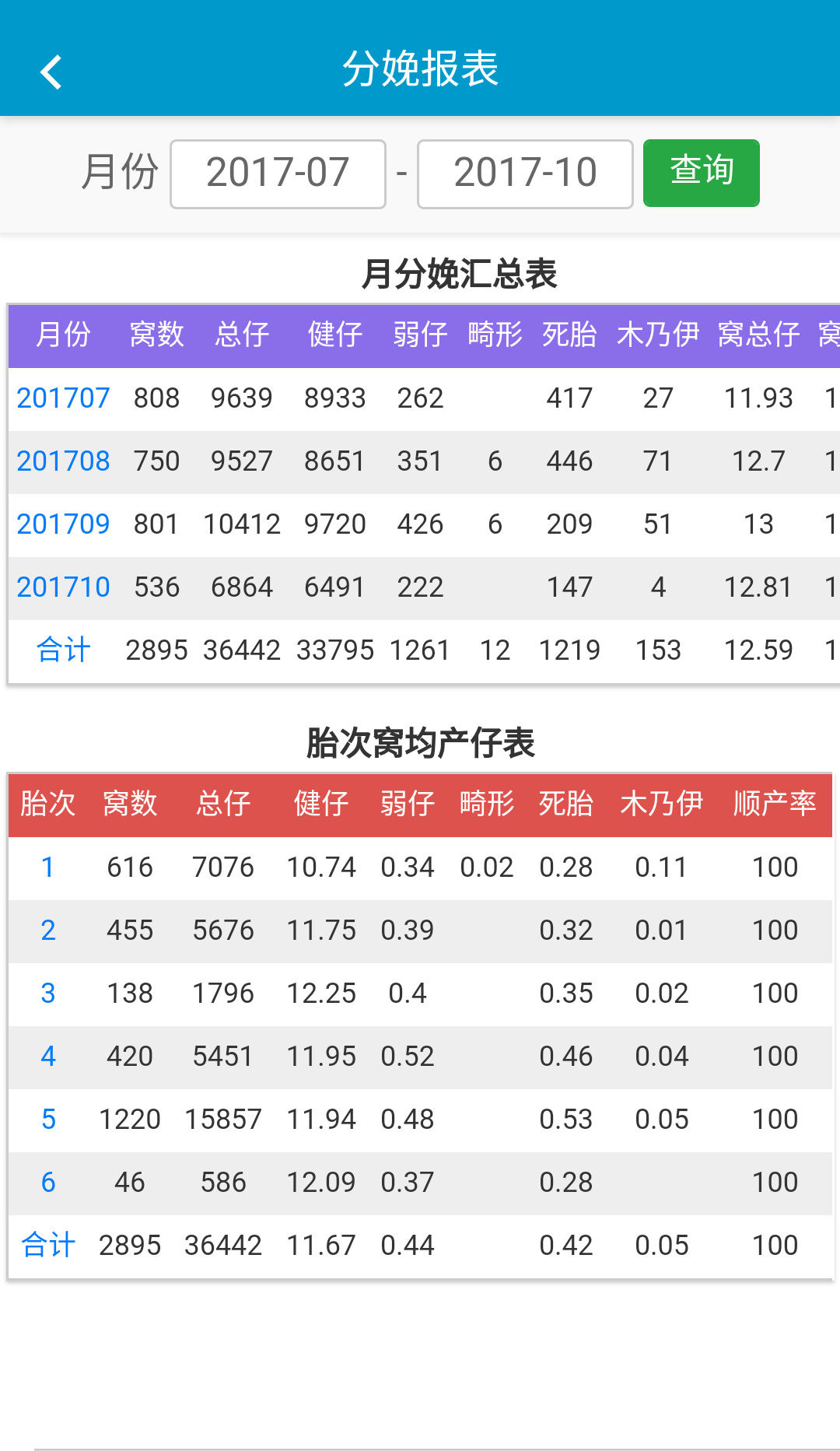Open parity 1 details
The height and width of the screenshot is (1451, 840).
tap(47, 867)
